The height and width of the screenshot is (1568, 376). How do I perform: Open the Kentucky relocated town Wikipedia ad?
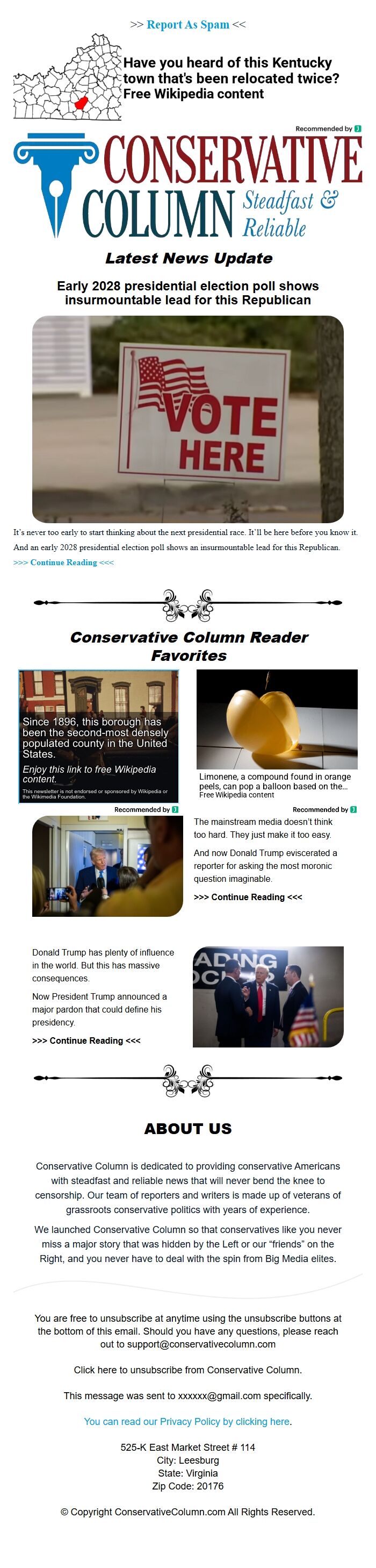point(230,79)
